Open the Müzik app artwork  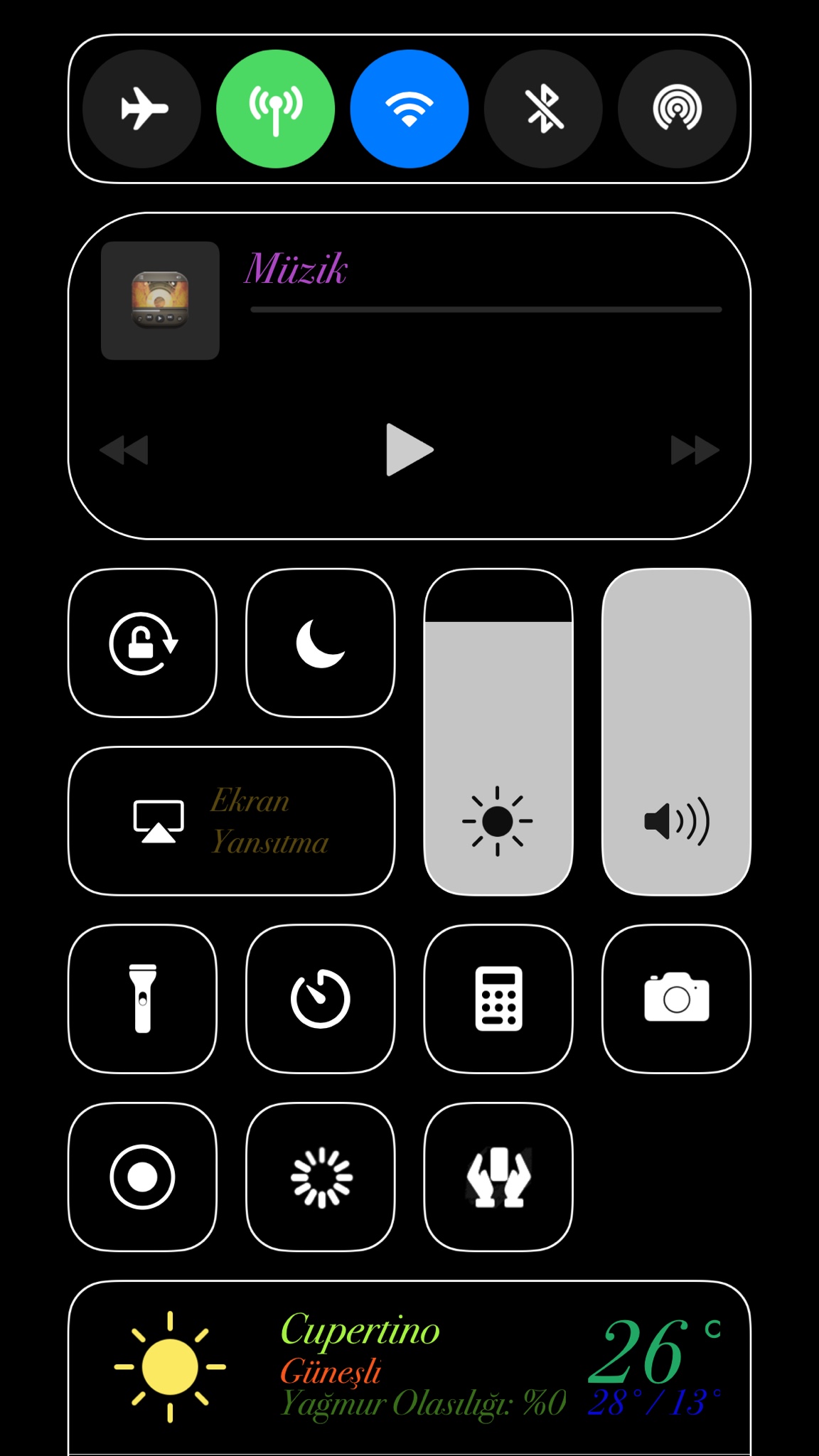click(160, 301)
